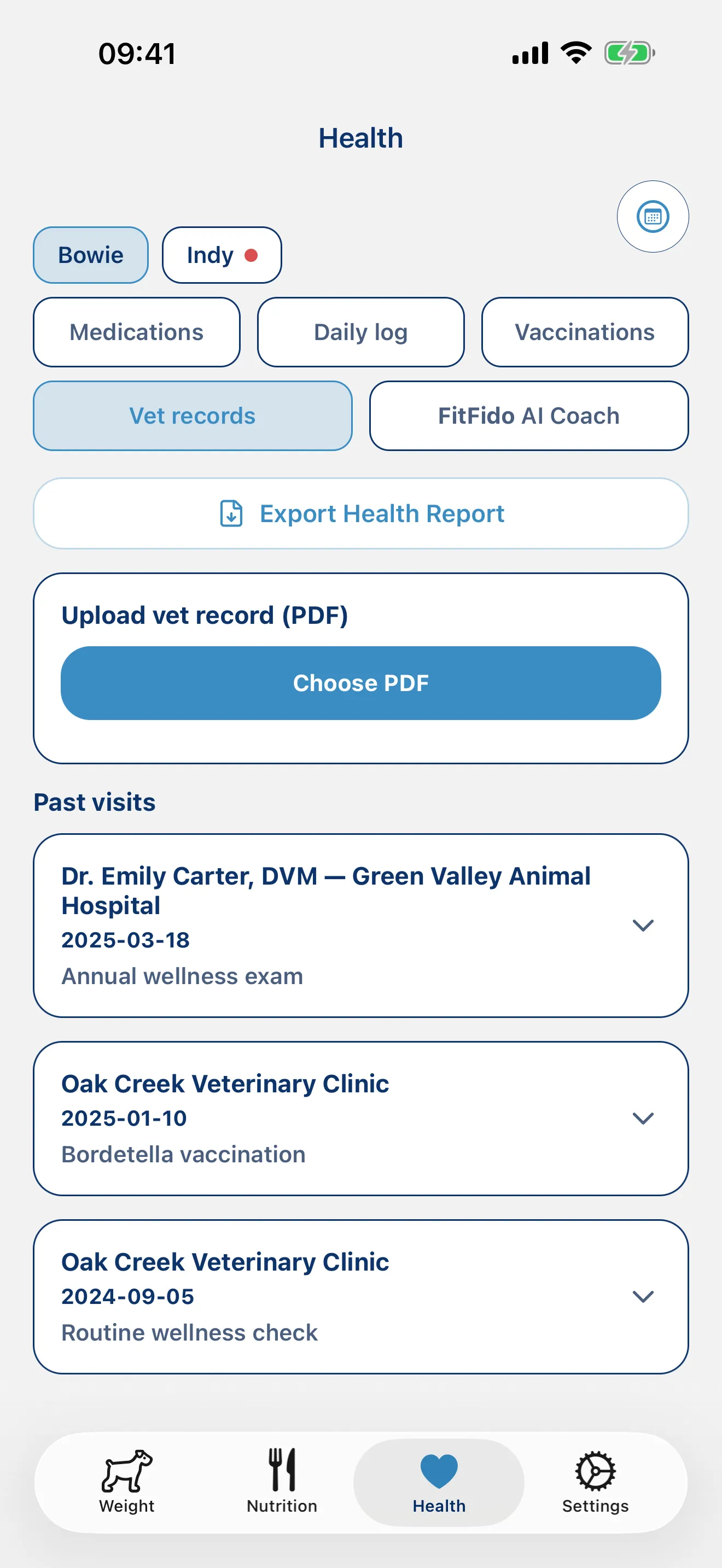Expand the Bordetella vaccination visit
The height and width of the screenshot is (1568, 722).
(361, 1118)
